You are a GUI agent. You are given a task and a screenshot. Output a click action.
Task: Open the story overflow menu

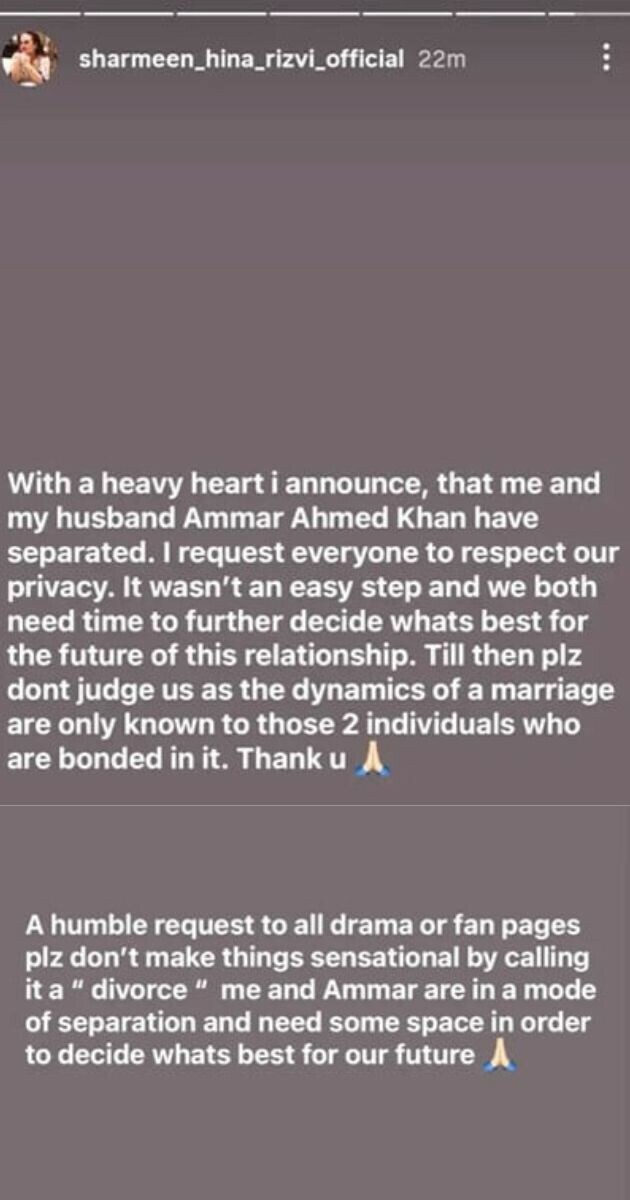606,58
